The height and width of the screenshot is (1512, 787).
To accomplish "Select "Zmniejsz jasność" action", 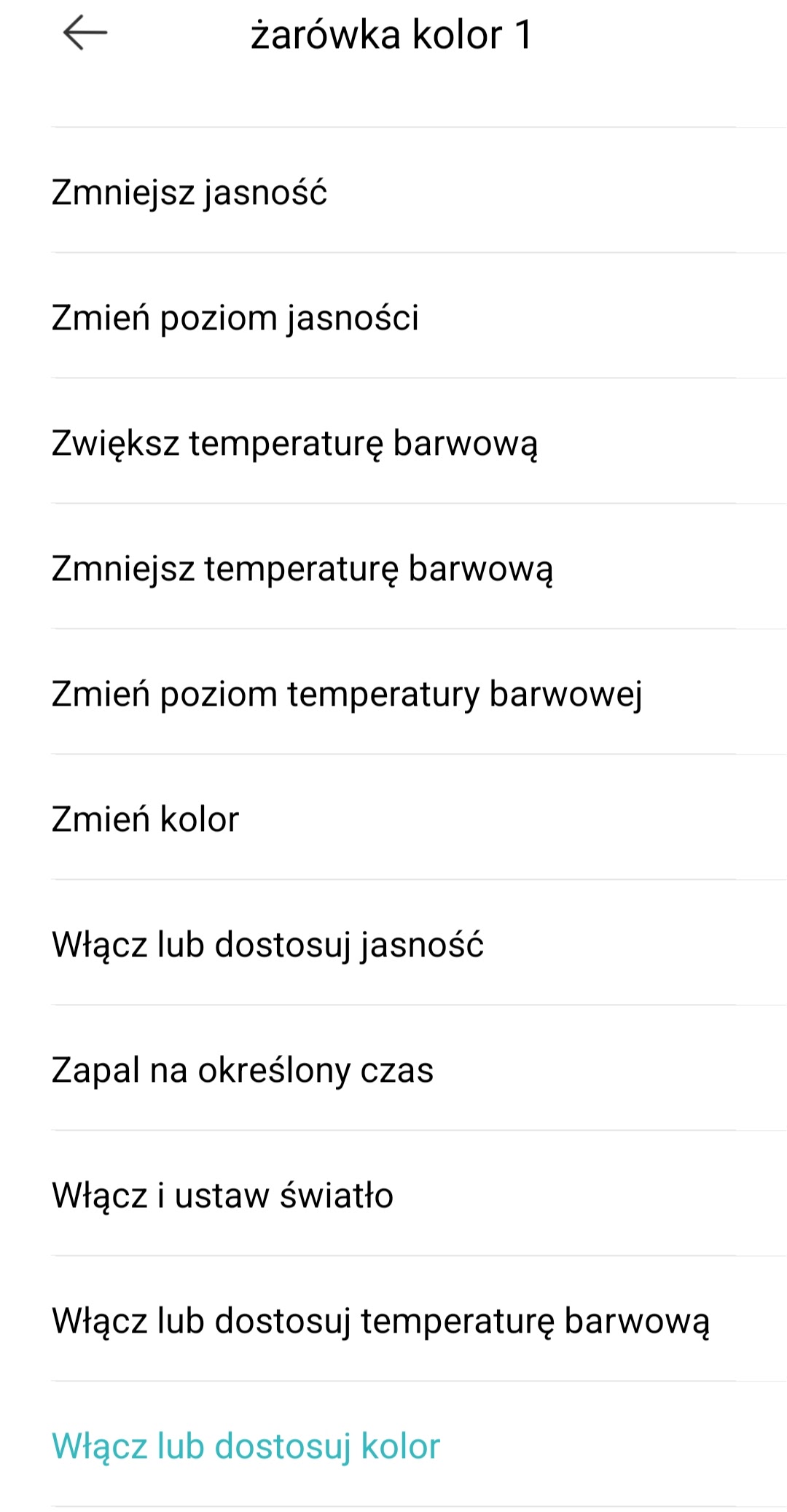I will point(189,192).
